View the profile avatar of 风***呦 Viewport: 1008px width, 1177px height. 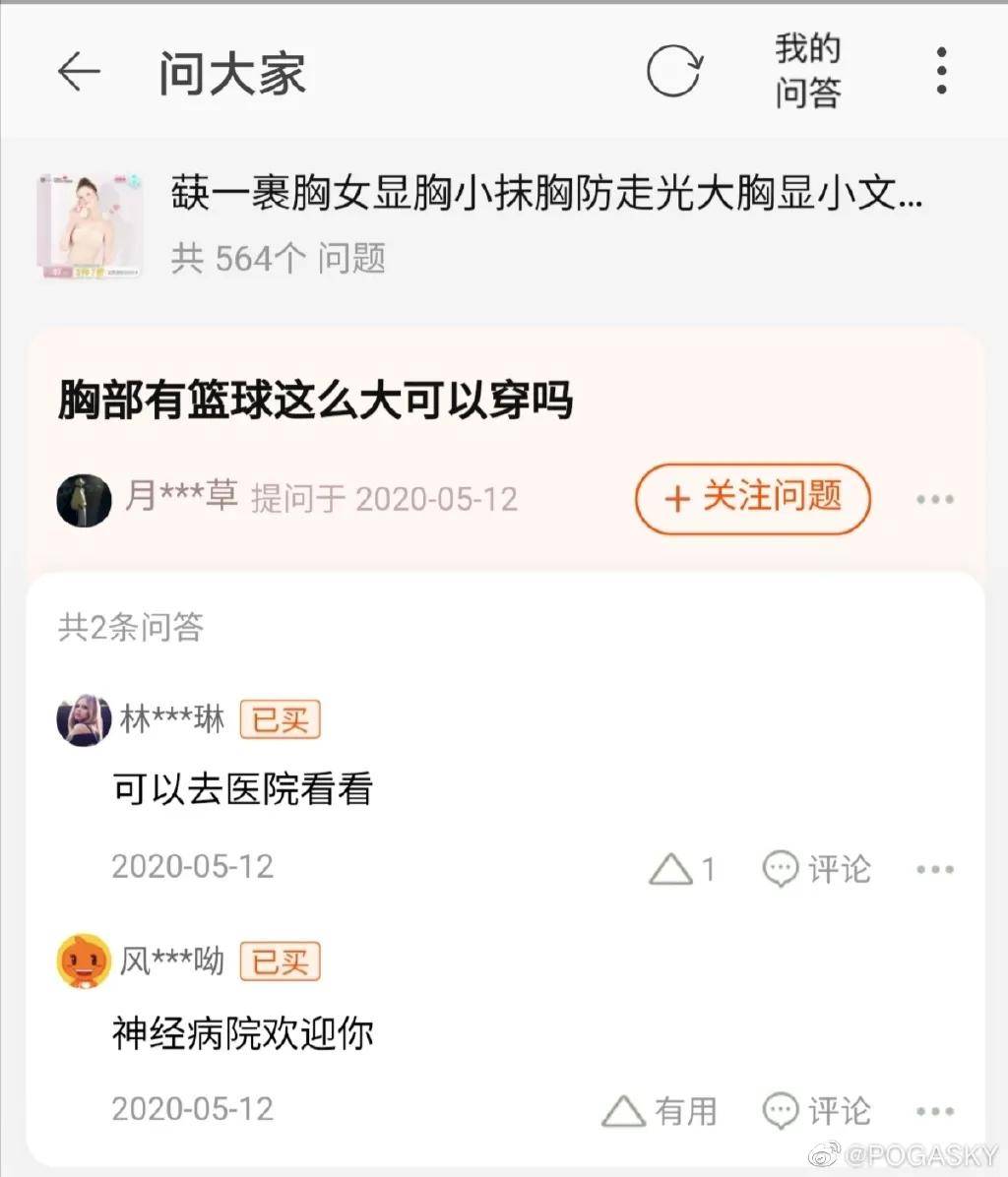point(84,960)
